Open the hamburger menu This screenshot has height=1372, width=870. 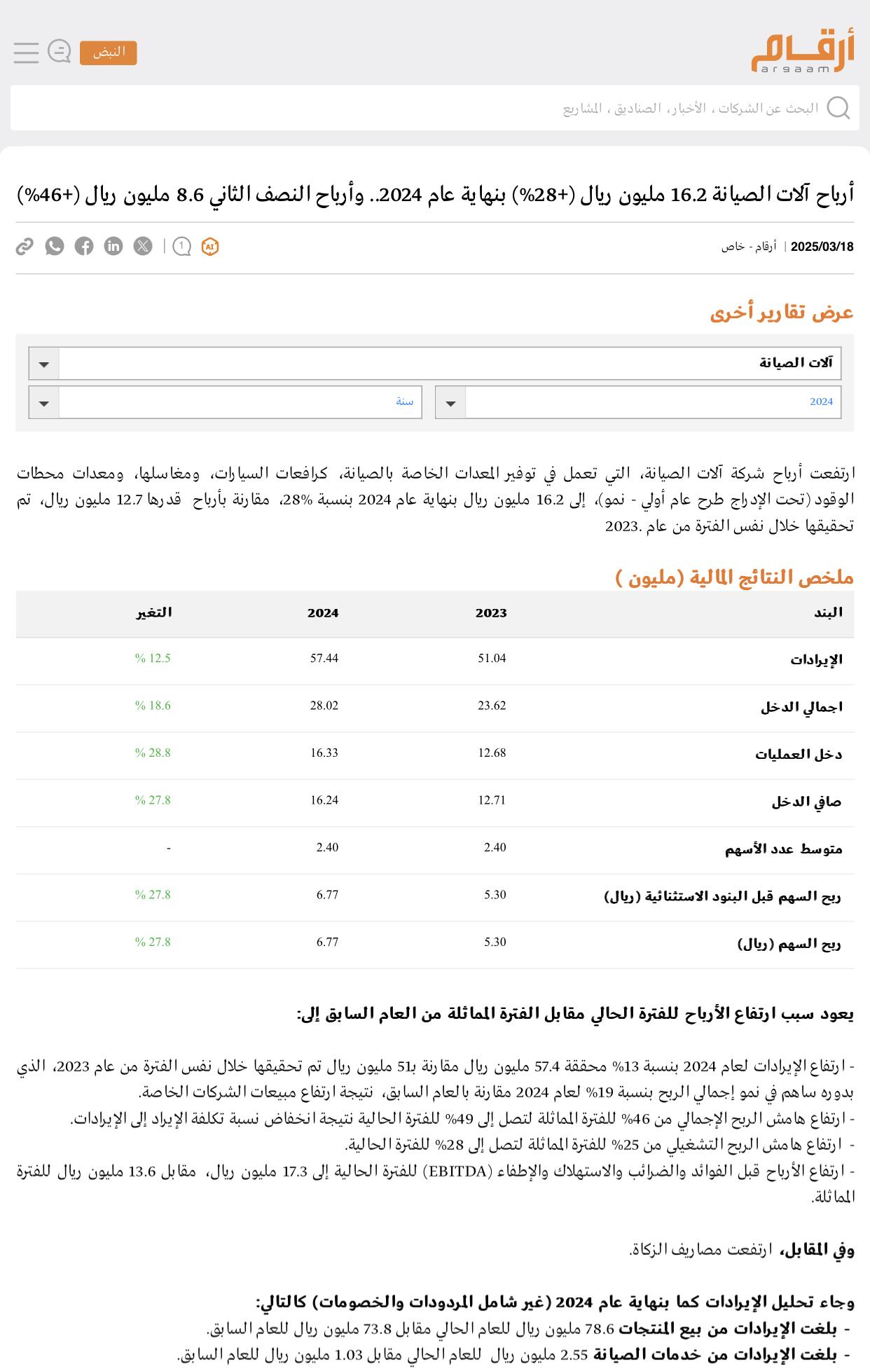(26, 53)
